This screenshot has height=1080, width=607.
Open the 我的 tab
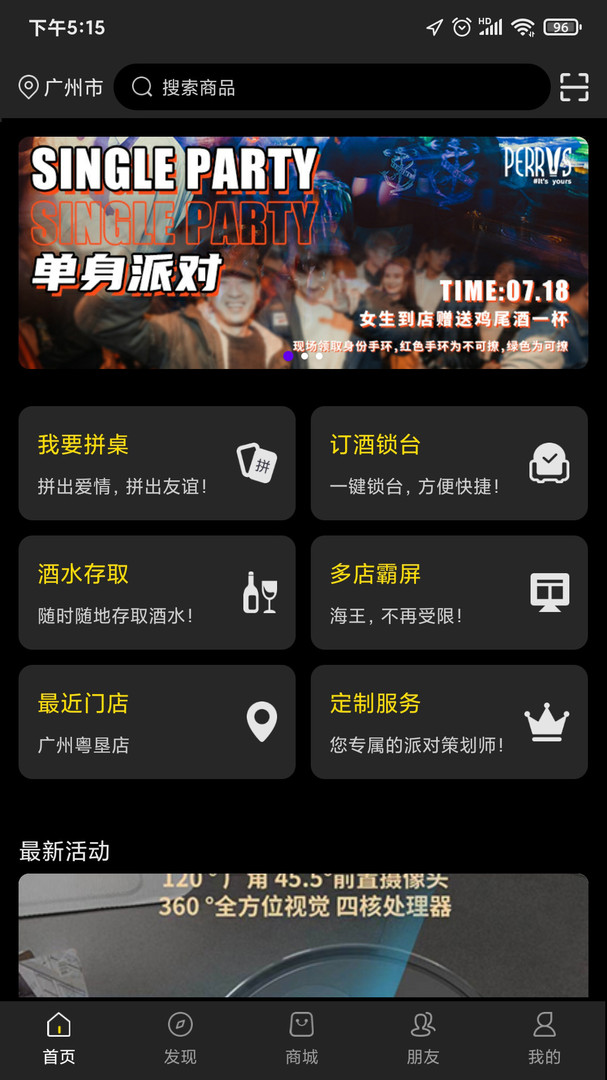click(x=544, y=1038)
